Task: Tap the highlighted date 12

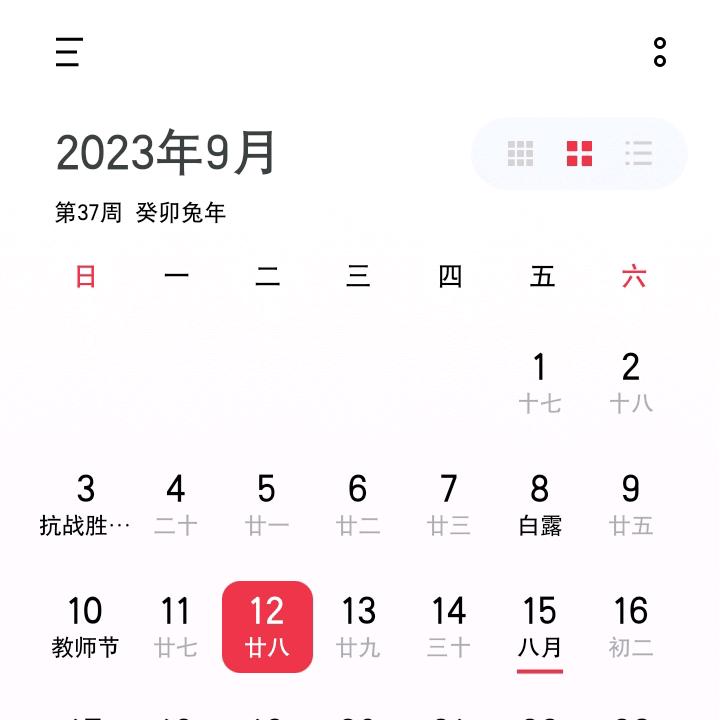Action: point(267,626)
